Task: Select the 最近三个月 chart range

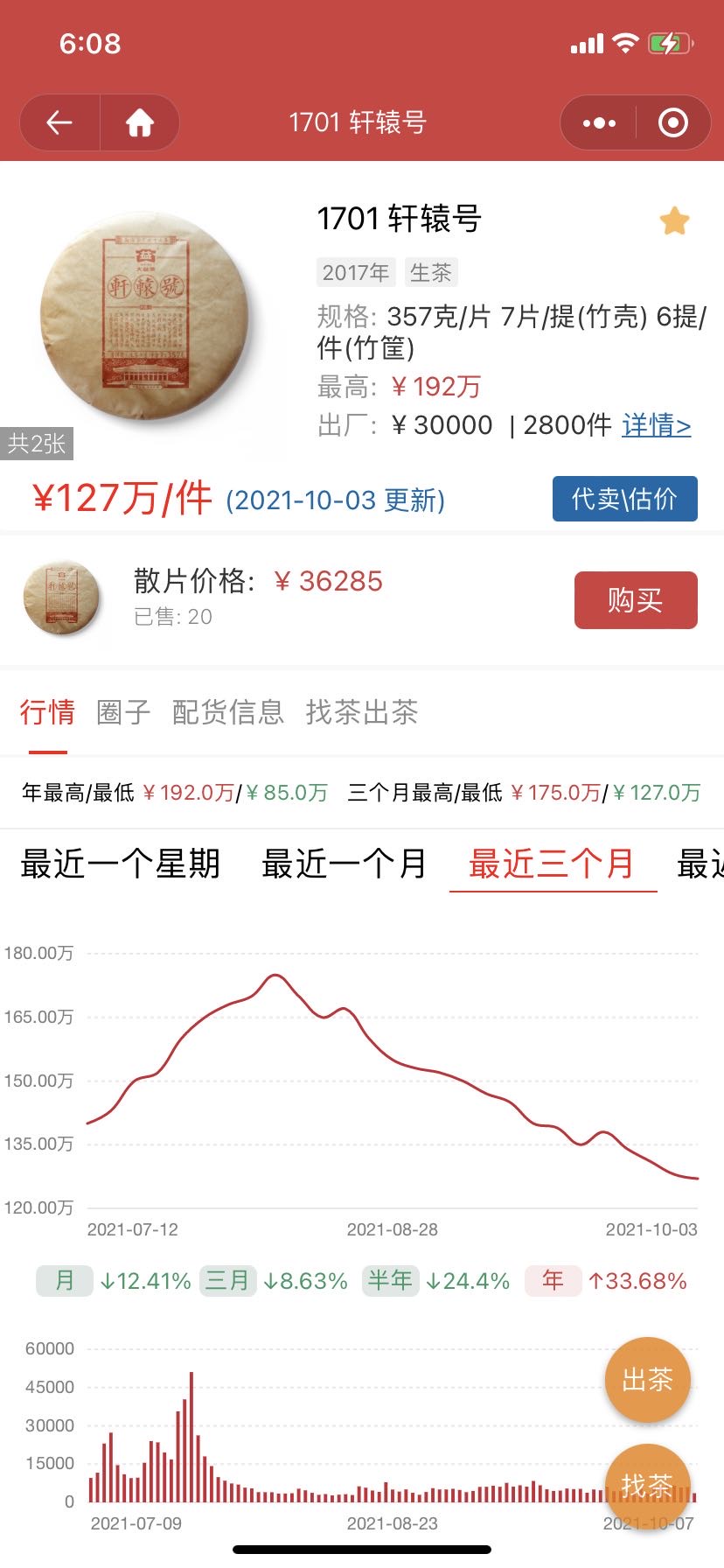Action: click(552, 864)
